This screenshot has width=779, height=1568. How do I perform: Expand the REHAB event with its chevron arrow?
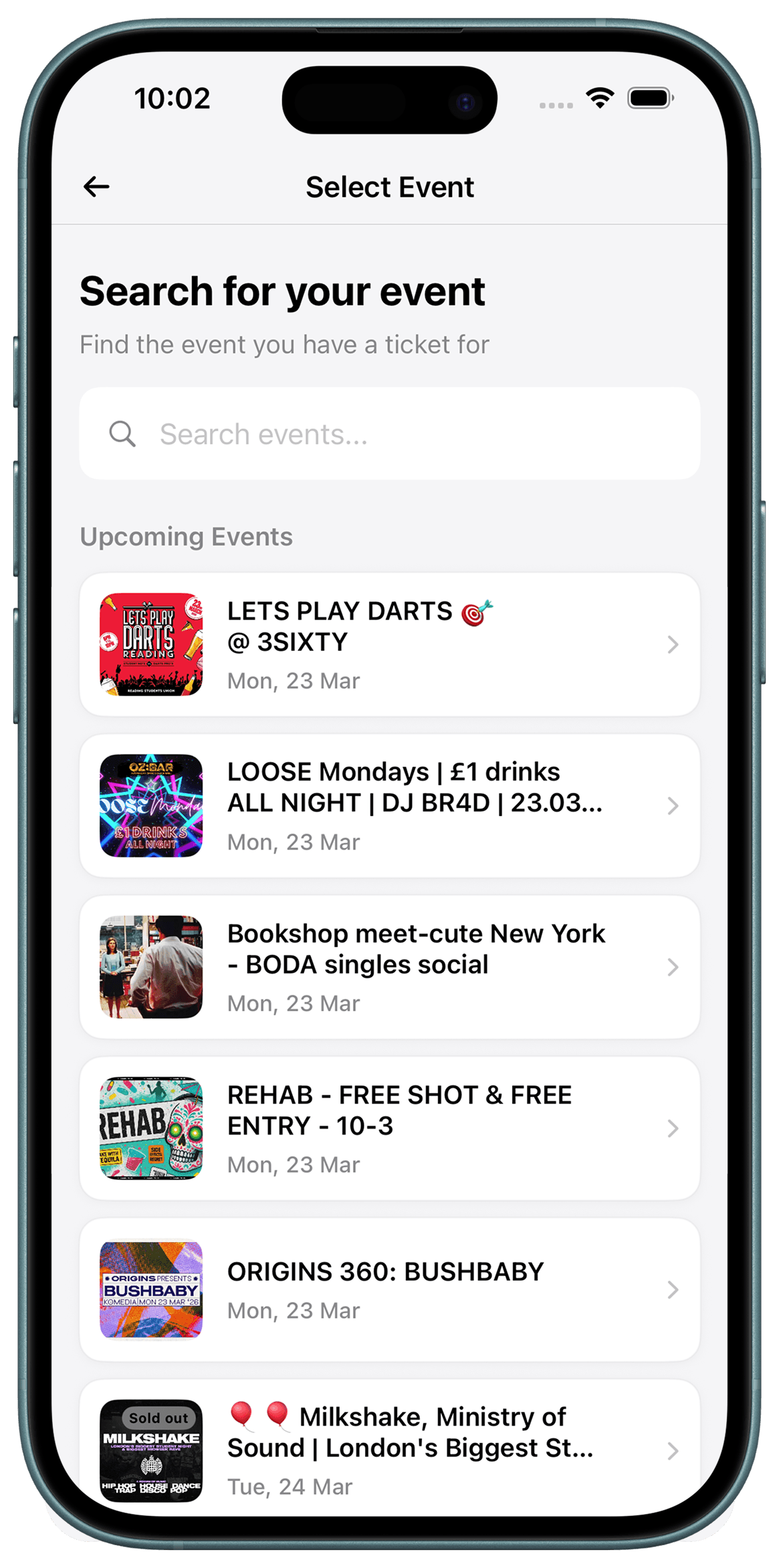[x=673, y=1128]
